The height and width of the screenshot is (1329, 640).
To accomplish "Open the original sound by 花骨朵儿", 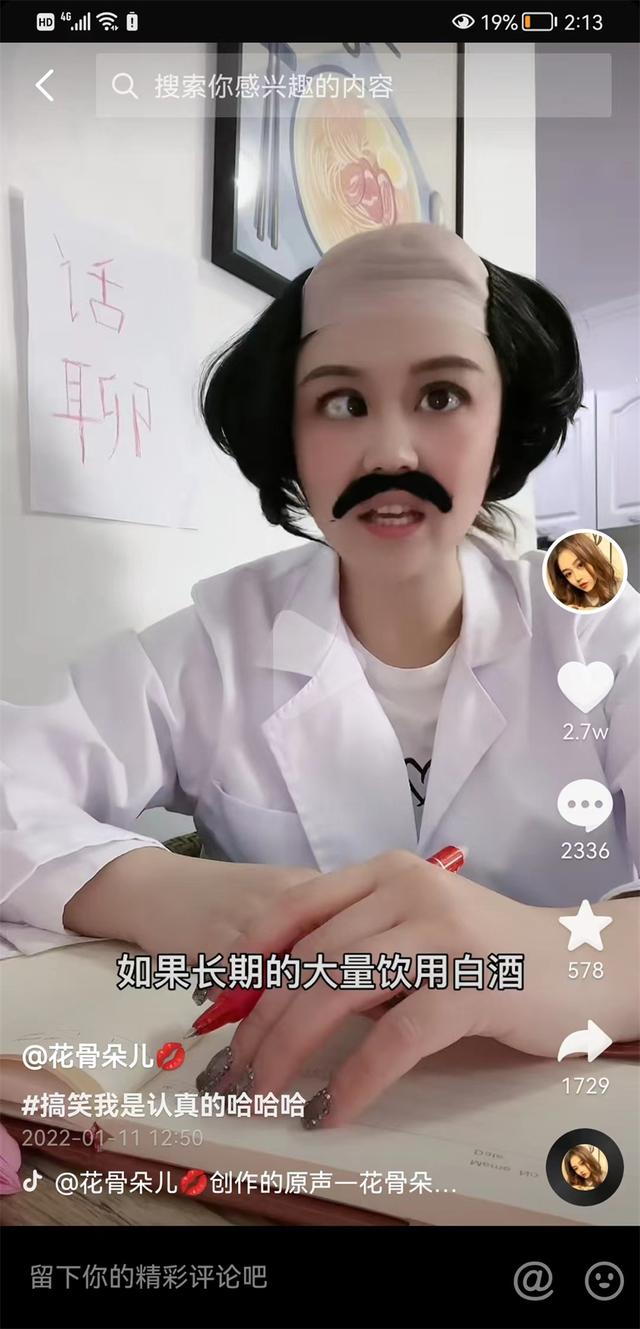I will point(255,1183).
